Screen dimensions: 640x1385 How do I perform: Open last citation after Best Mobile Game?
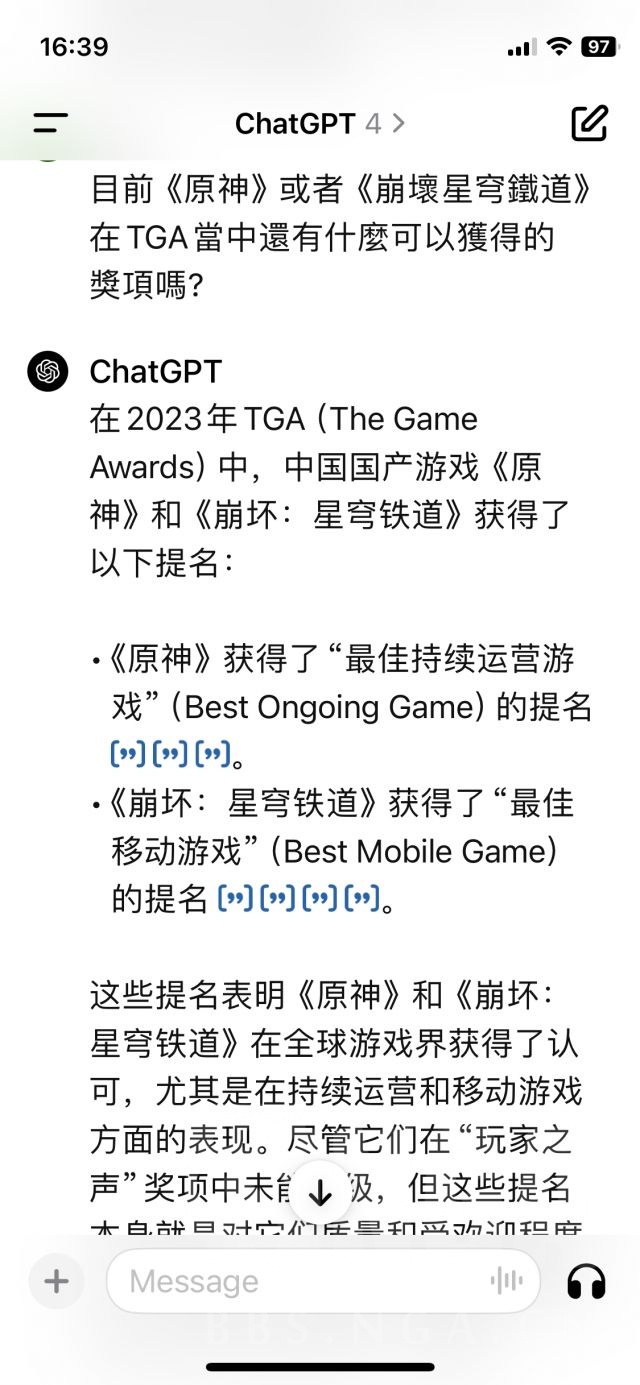(x=361, y=899)
